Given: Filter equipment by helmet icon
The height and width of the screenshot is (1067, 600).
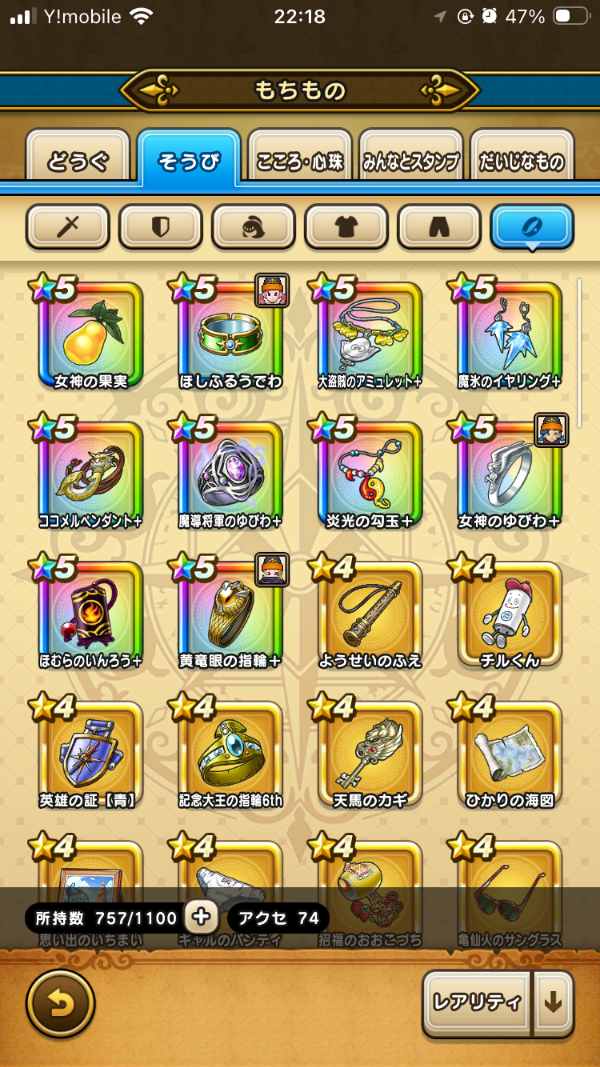Looking at the screenshot, I should click(x=253, y=227).
